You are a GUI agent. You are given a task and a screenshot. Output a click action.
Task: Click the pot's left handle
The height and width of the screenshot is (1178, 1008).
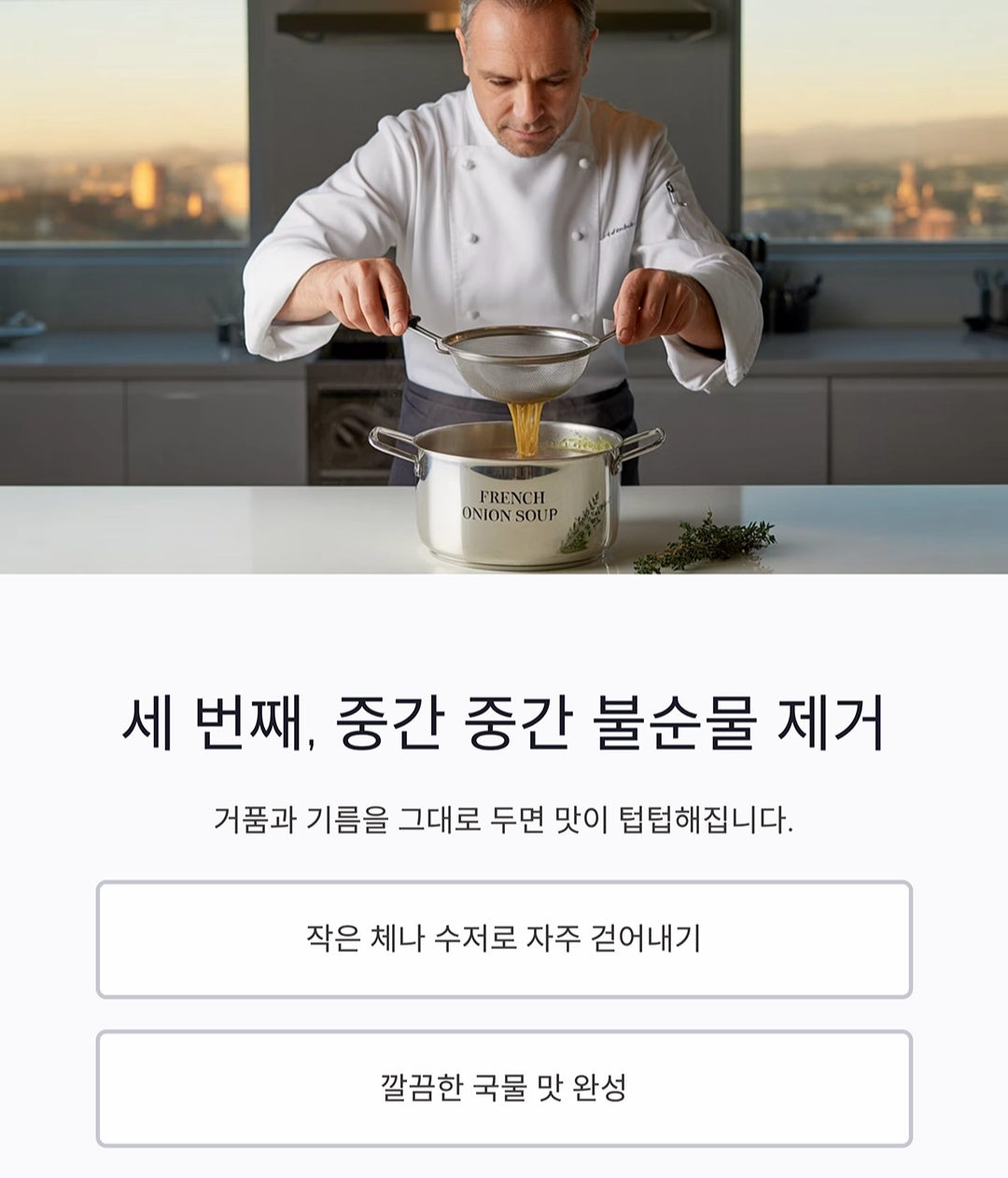pos(392,443)
